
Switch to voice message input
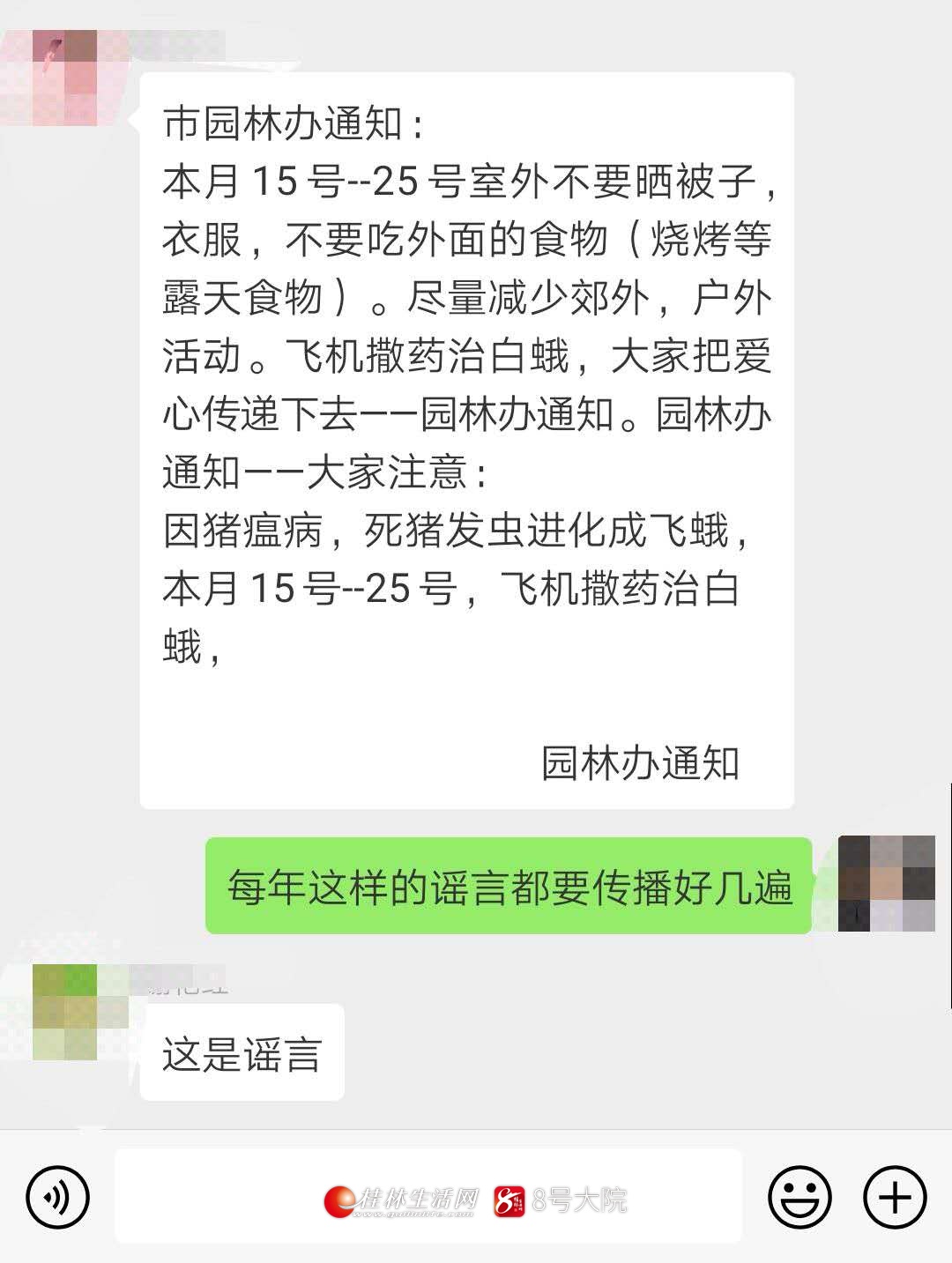tap(57, 1197)
